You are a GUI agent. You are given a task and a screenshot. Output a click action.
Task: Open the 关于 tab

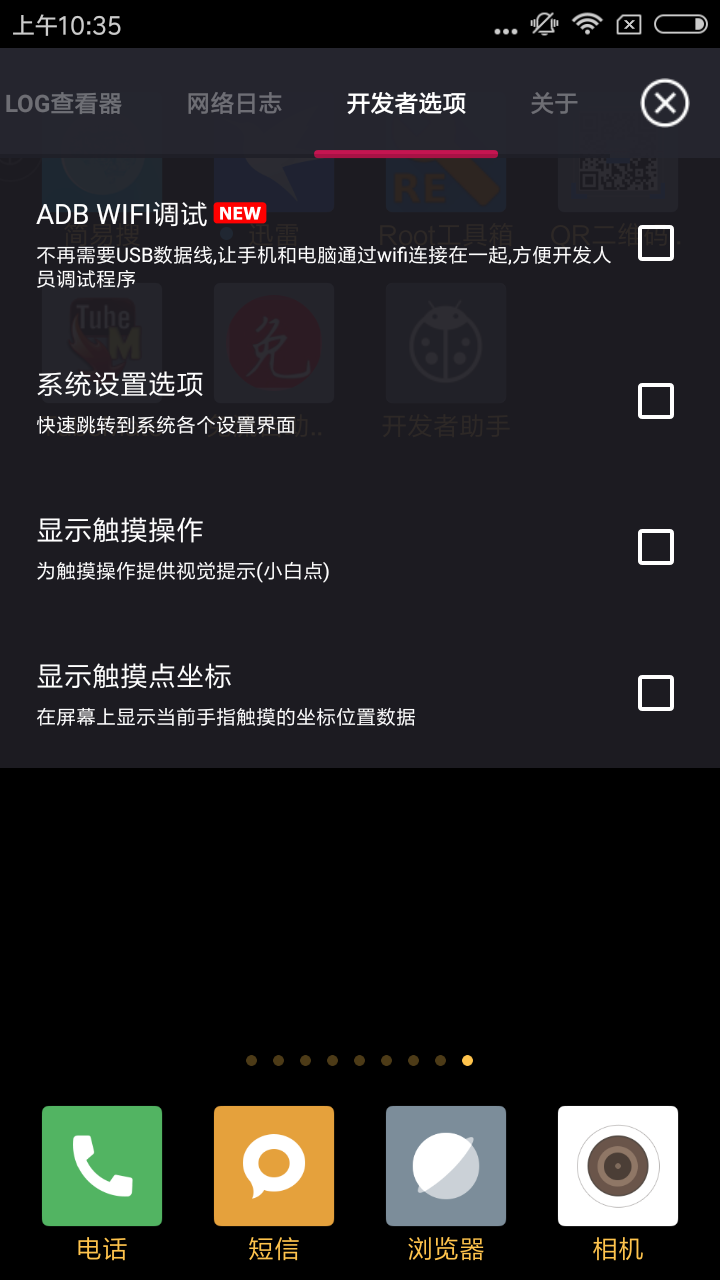[554, 103]
